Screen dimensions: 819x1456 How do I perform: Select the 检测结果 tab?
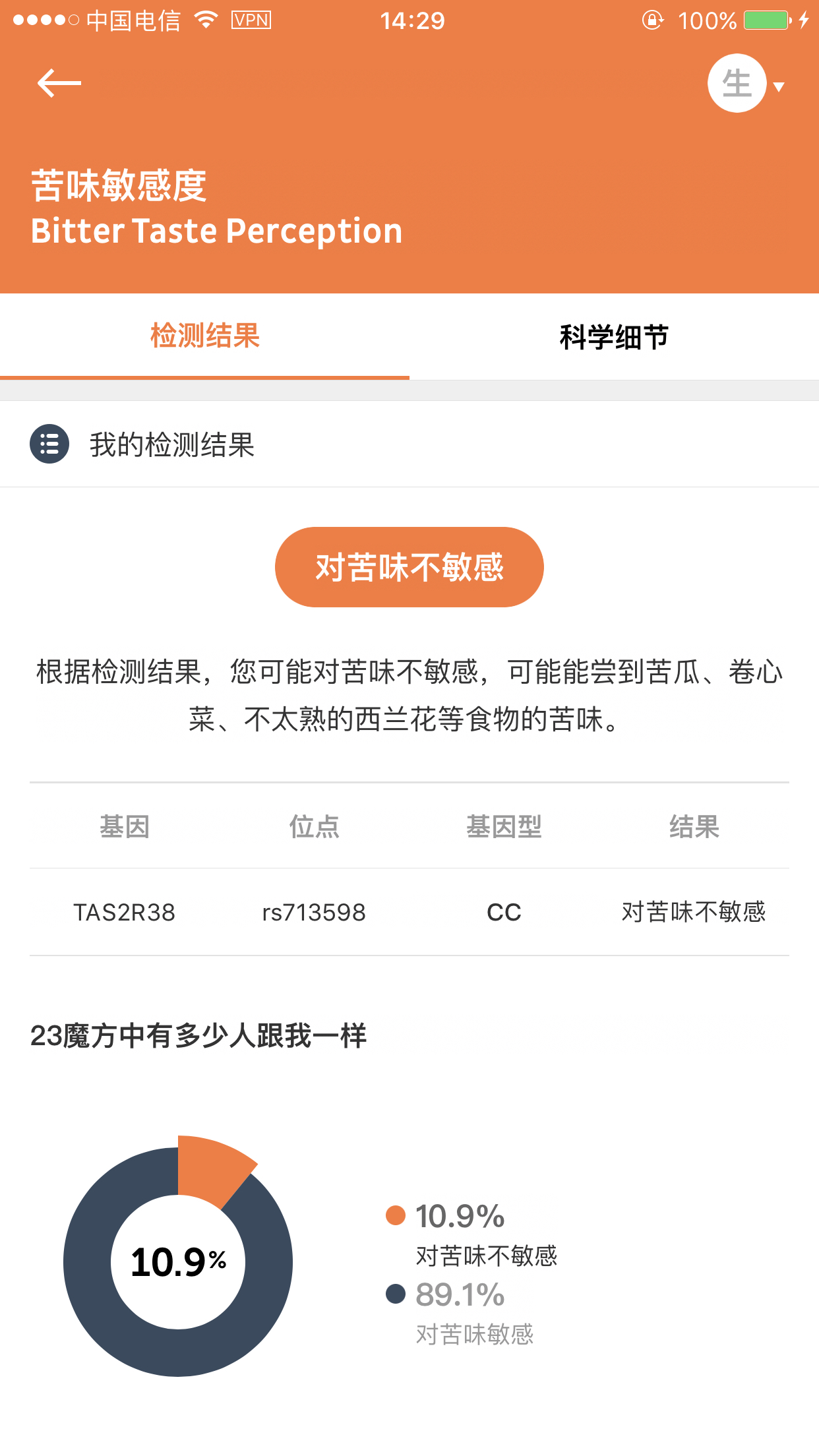(x=204, y=336)
